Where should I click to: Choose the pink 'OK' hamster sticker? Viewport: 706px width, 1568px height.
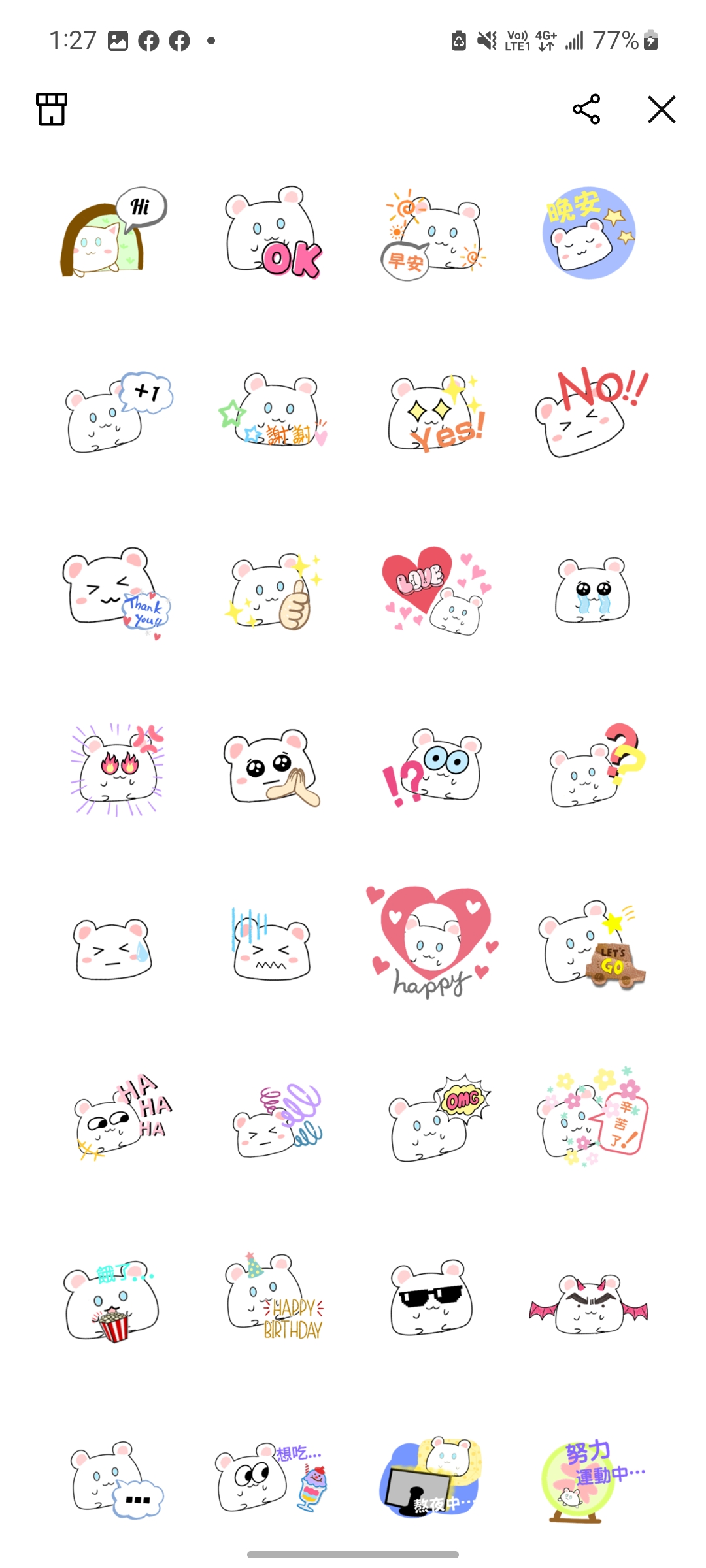(273, 233)
